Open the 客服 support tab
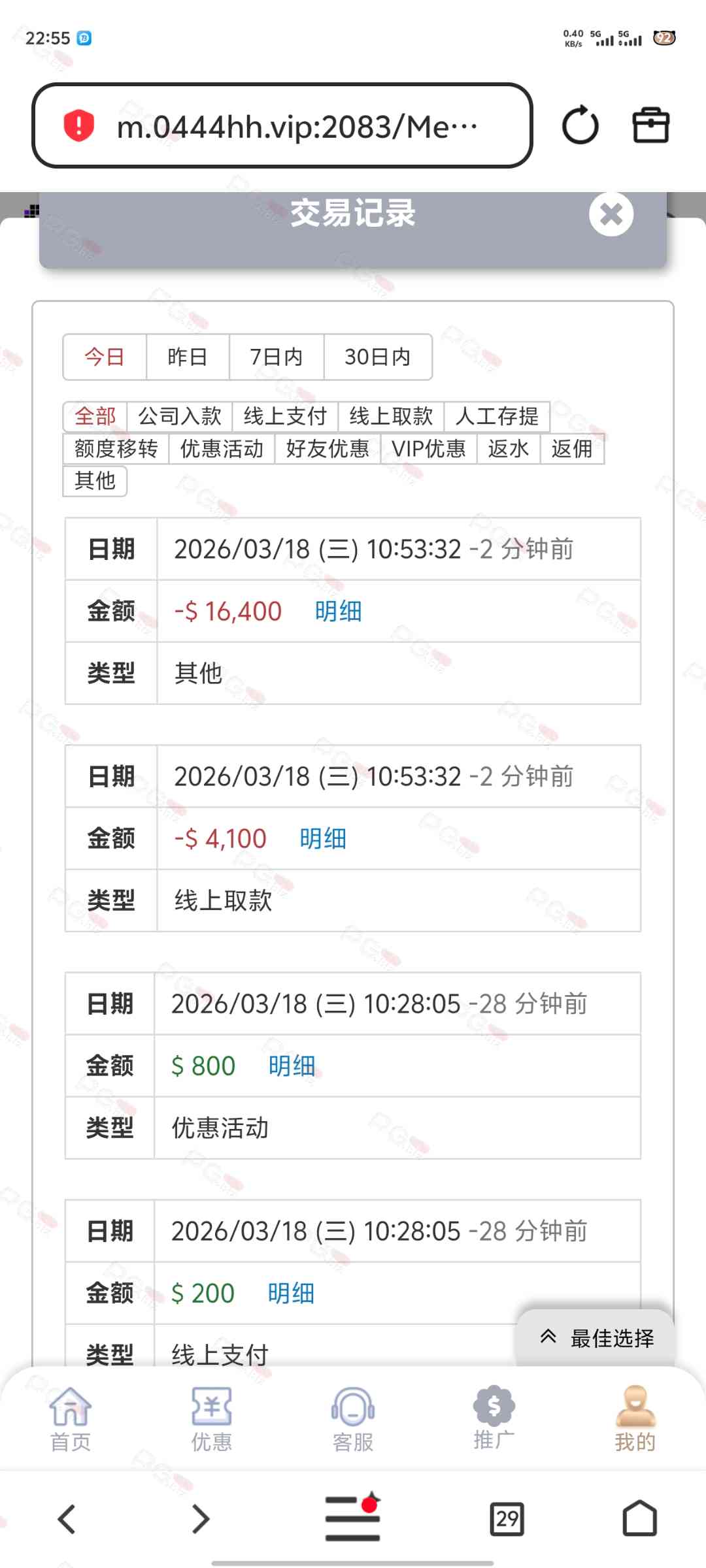Viewport: 706px width, 1568px height. 353,1419
